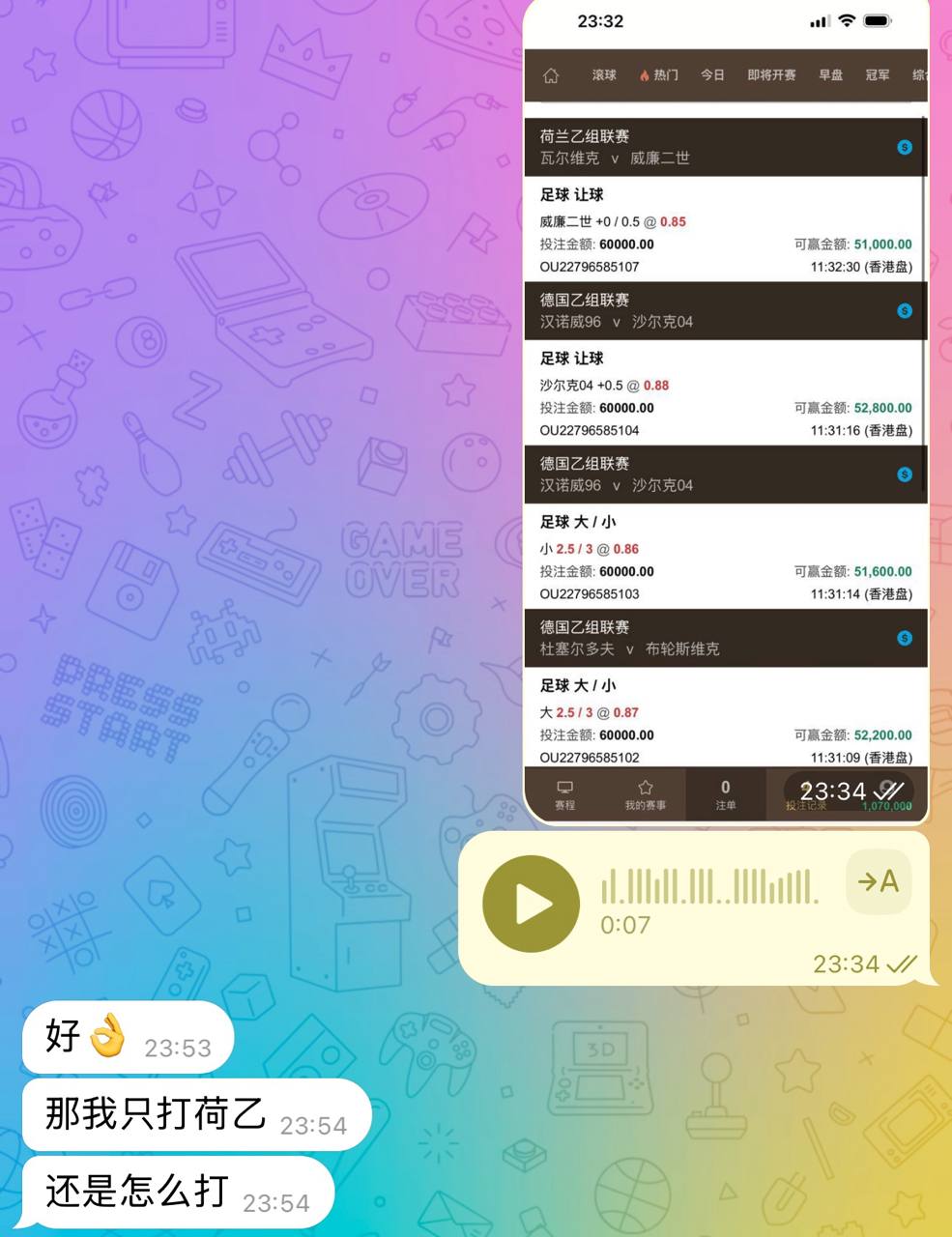Open the shared betting screenshot image

(x=725, y=416)
